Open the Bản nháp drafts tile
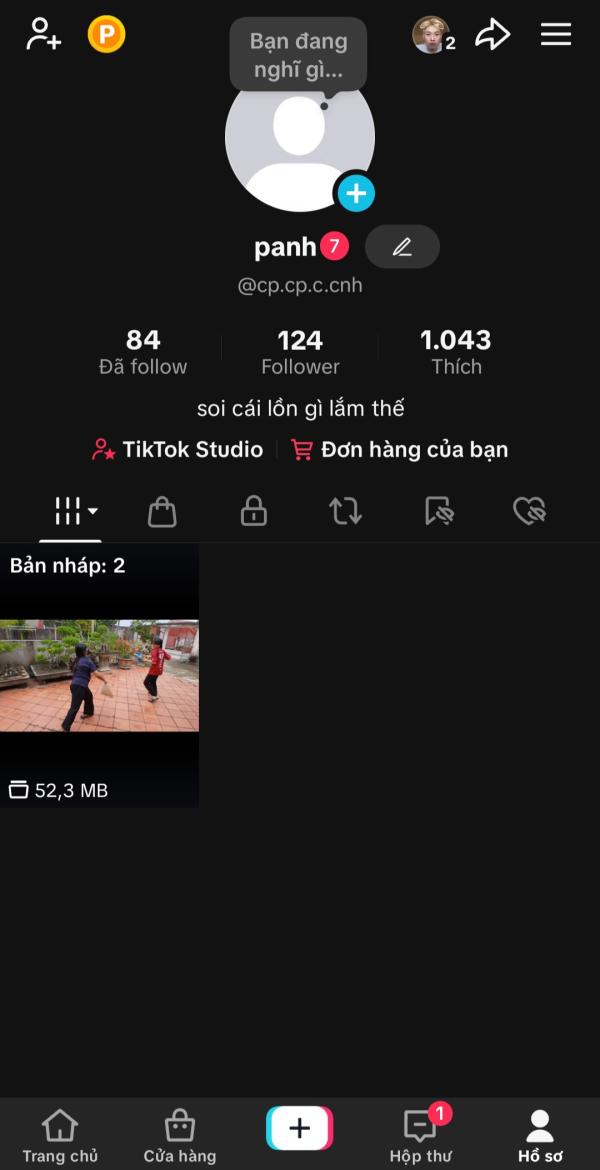Screen dimensions: 600x1170 click(99, 675)
